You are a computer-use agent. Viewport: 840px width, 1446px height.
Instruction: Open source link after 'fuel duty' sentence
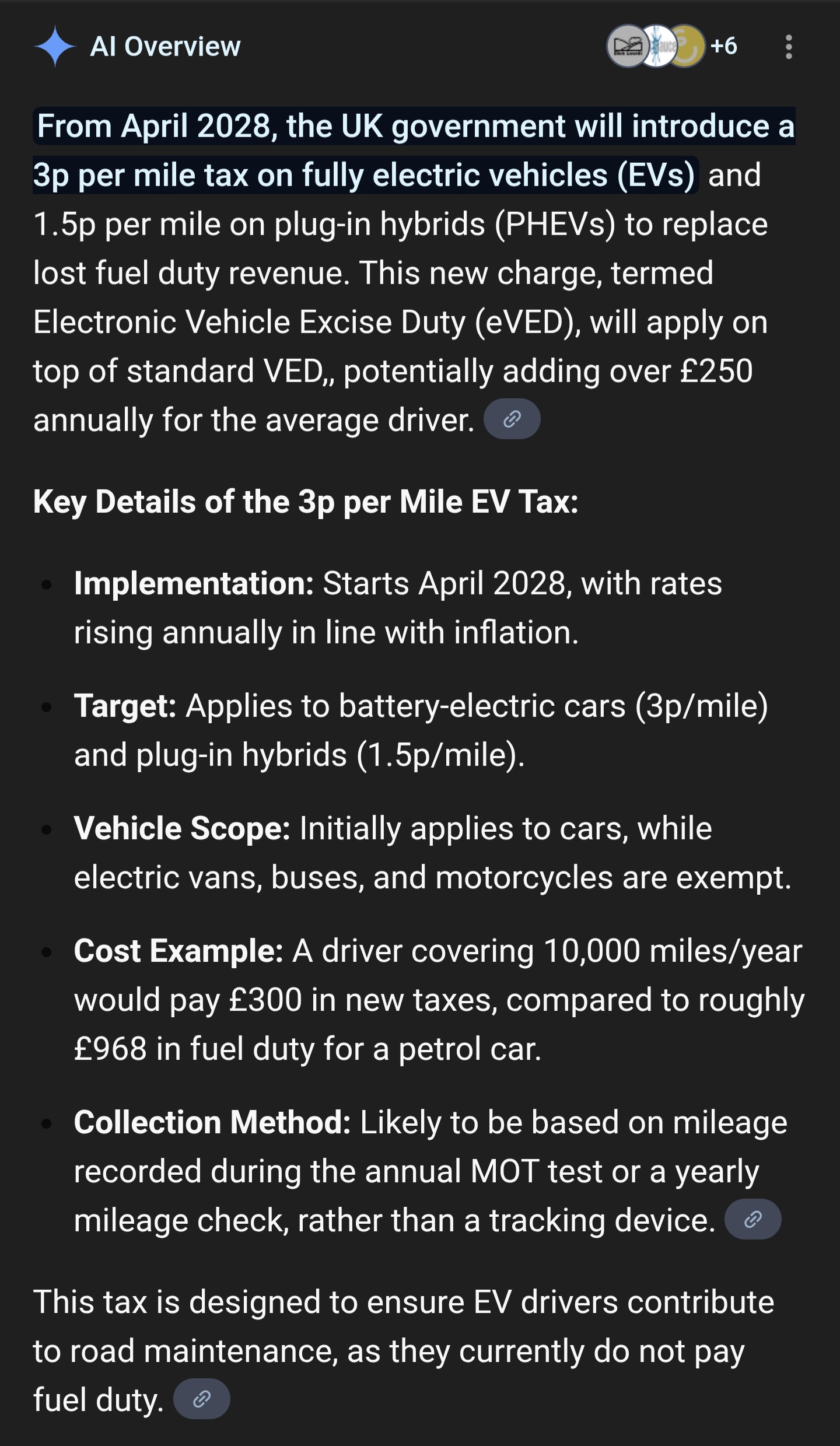click(202, 1399)
